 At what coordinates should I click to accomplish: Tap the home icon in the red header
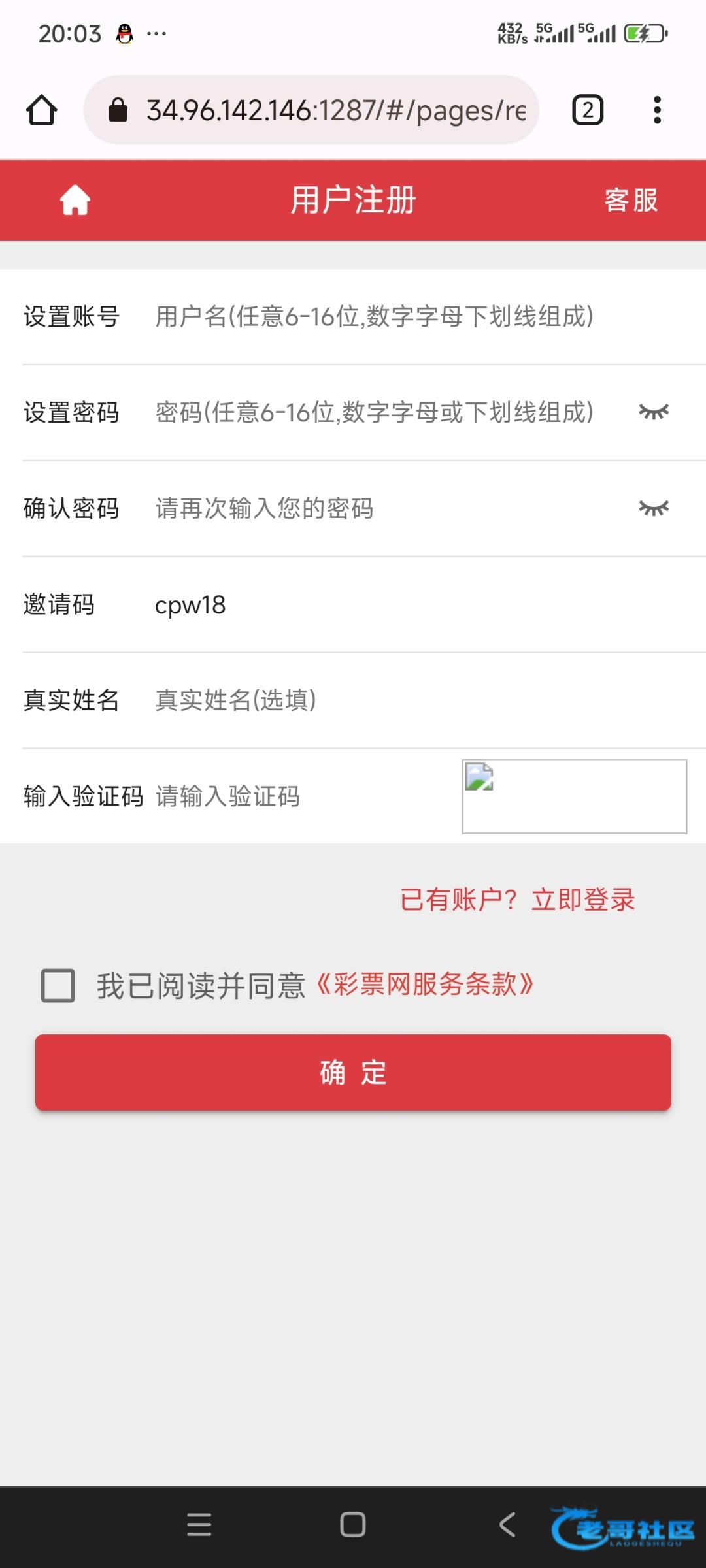tap(75, 200)
